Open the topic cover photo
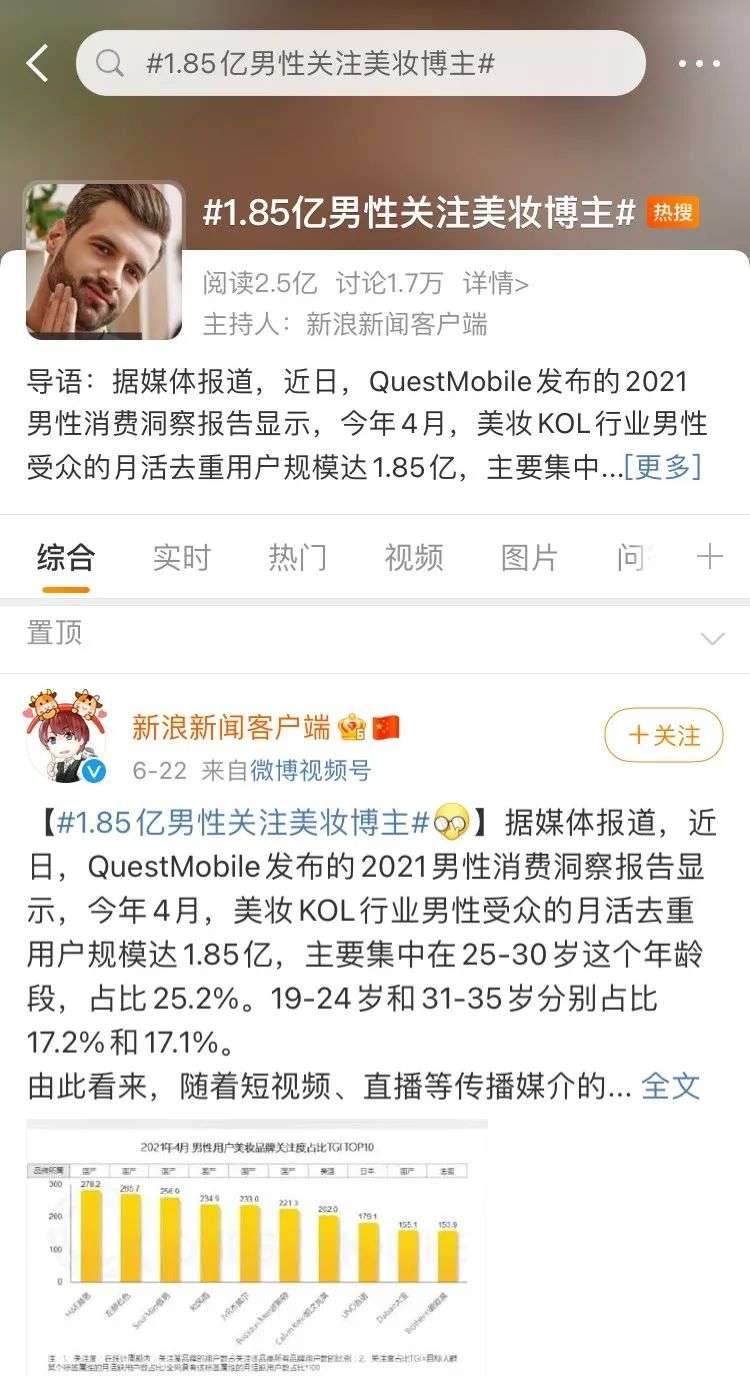This screenshot has height=1376, width=750. point(105,261)
